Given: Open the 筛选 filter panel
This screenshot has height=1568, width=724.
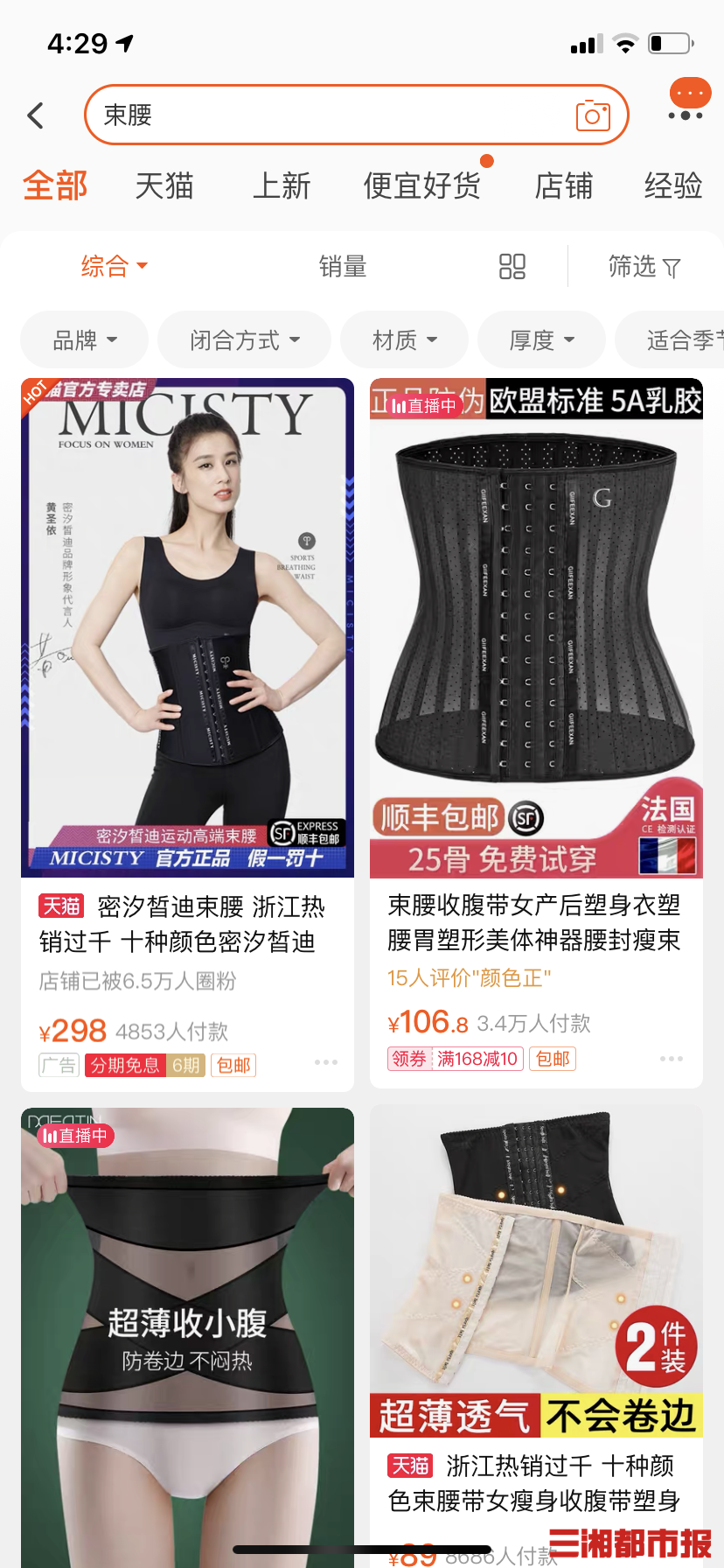Looking at the screenshot, I should click(644, 266).
